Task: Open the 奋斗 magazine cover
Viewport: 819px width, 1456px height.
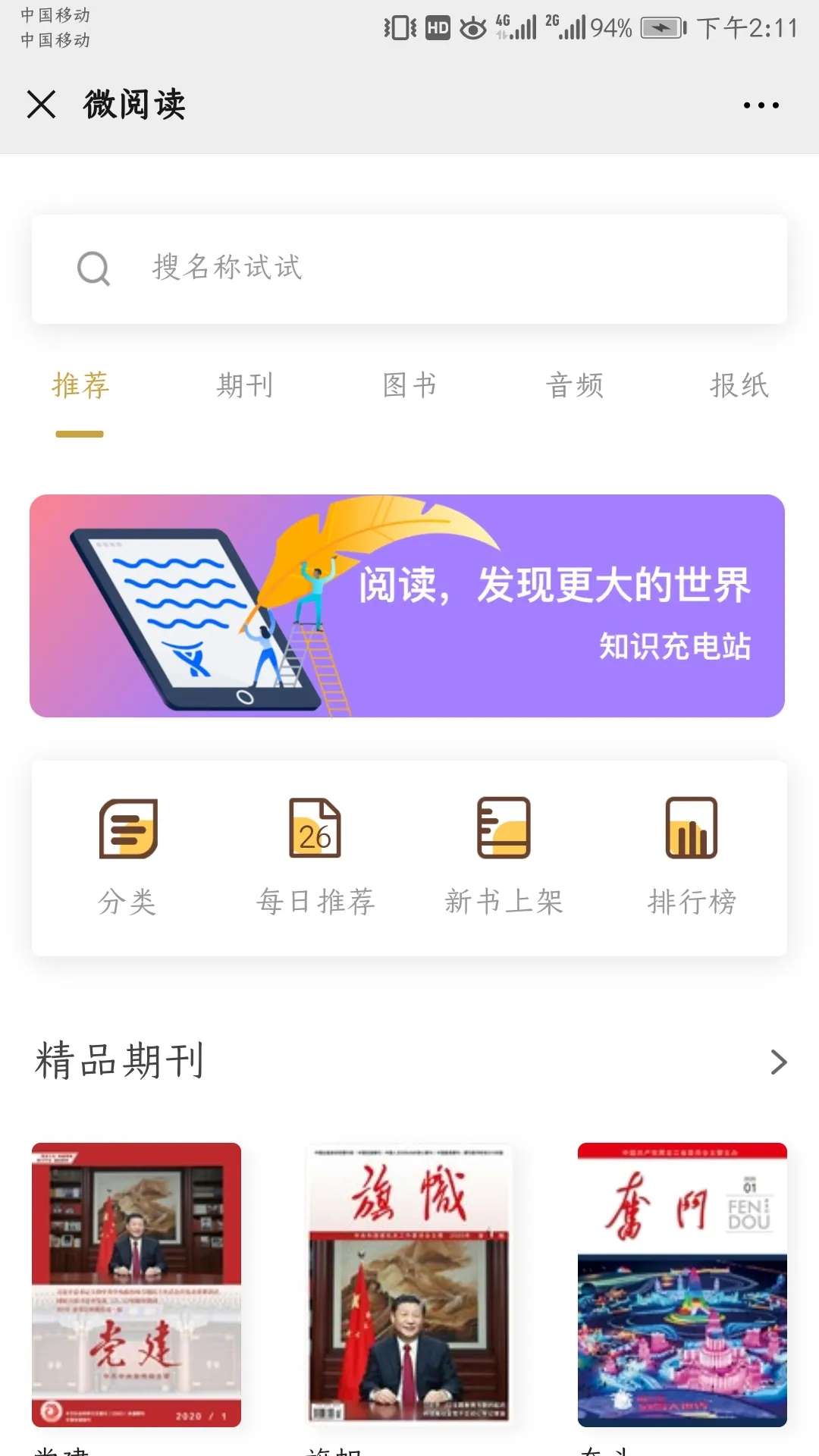Action: [682, 1285]
